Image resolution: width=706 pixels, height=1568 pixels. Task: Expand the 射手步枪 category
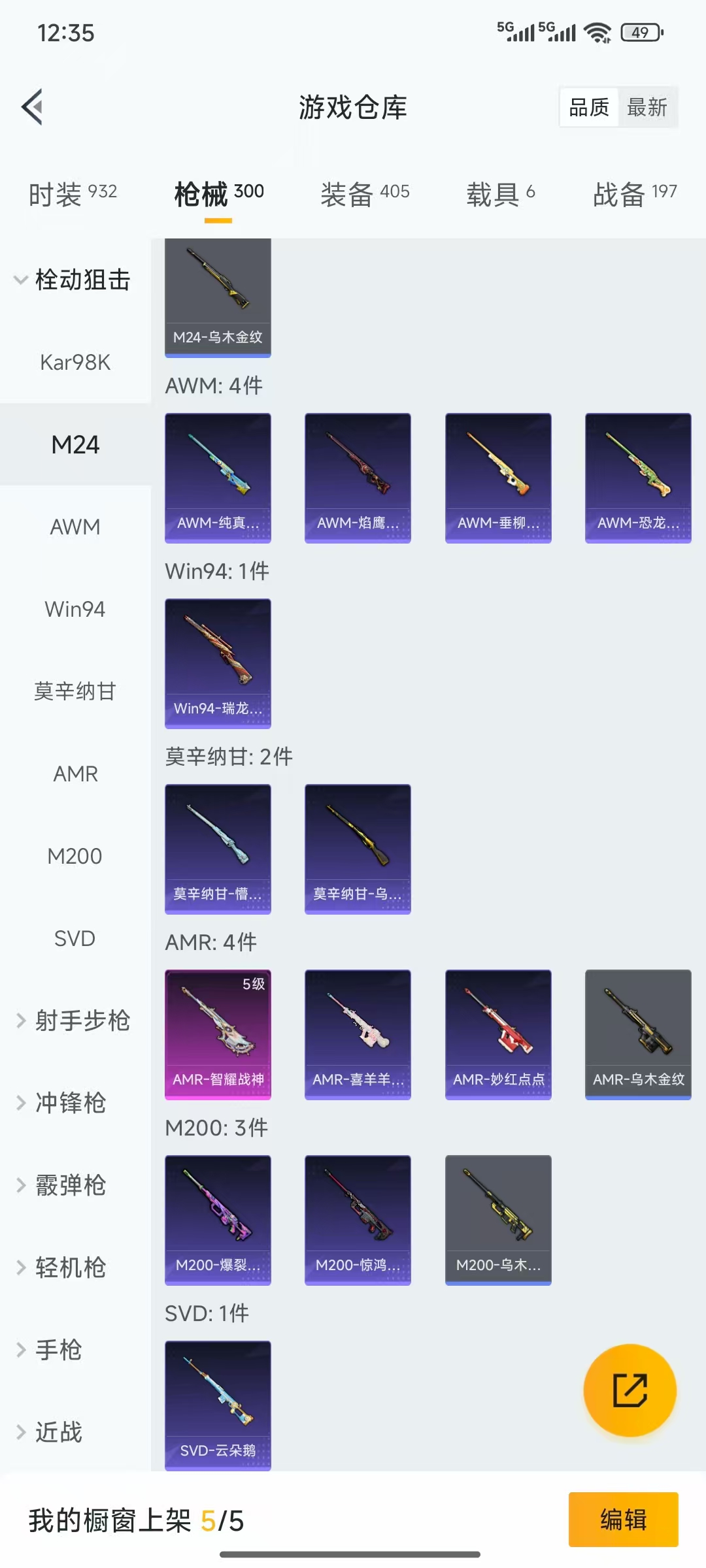coord(78,1021)
